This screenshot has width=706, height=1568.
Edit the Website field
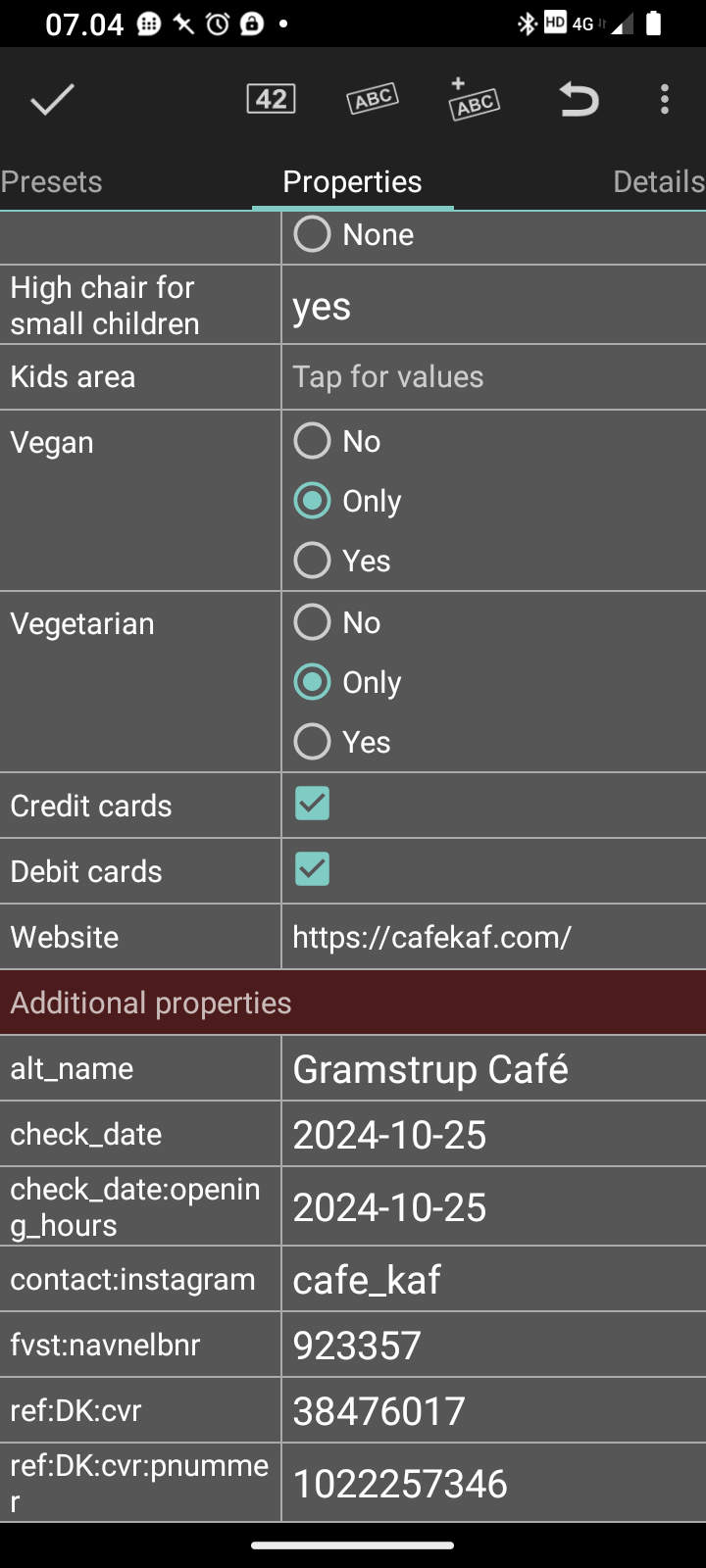pyautogui.click(x=493, y=937)
